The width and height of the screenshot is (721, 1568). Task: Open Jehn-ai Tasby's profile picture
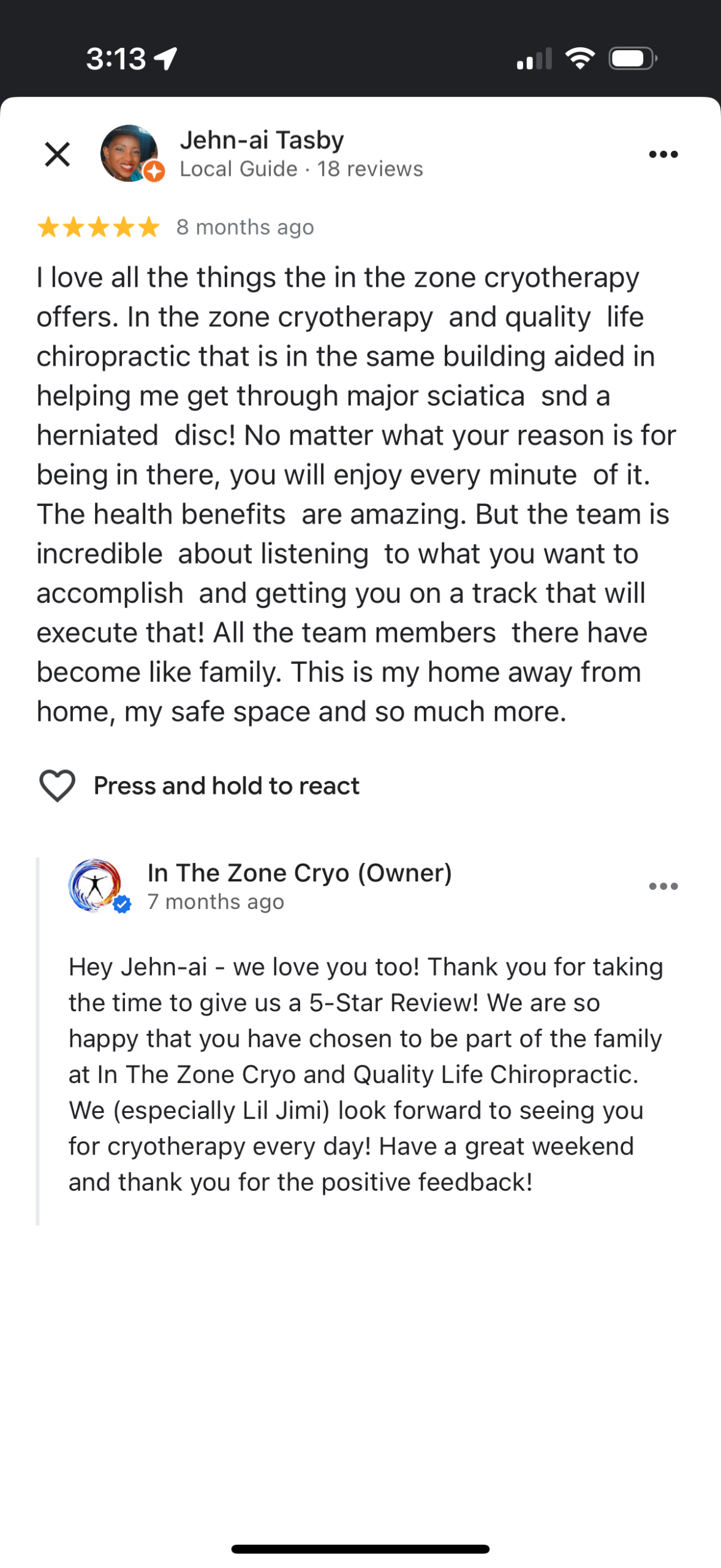coord(129,153)
